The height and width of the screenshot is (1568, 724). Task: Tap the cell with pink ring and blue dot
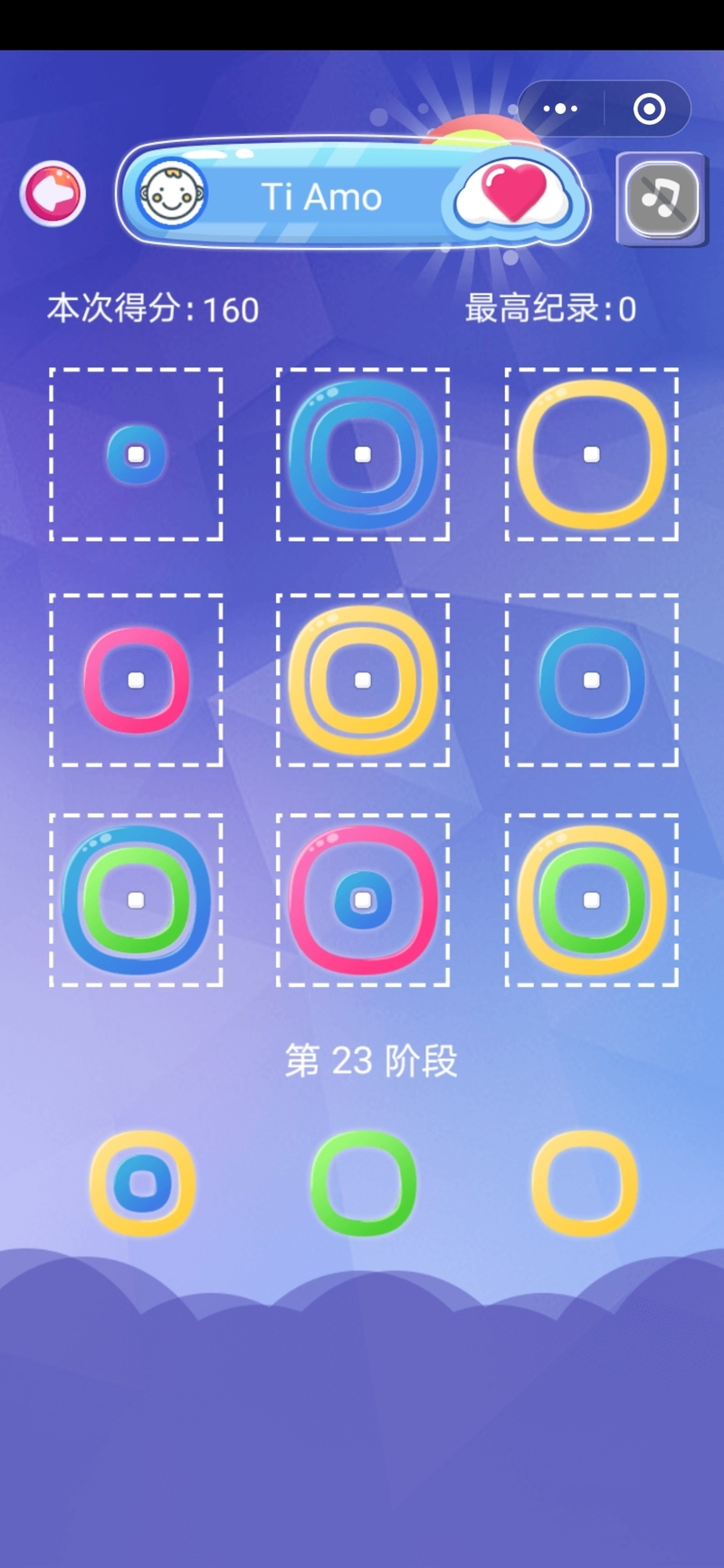click(363, 899)
